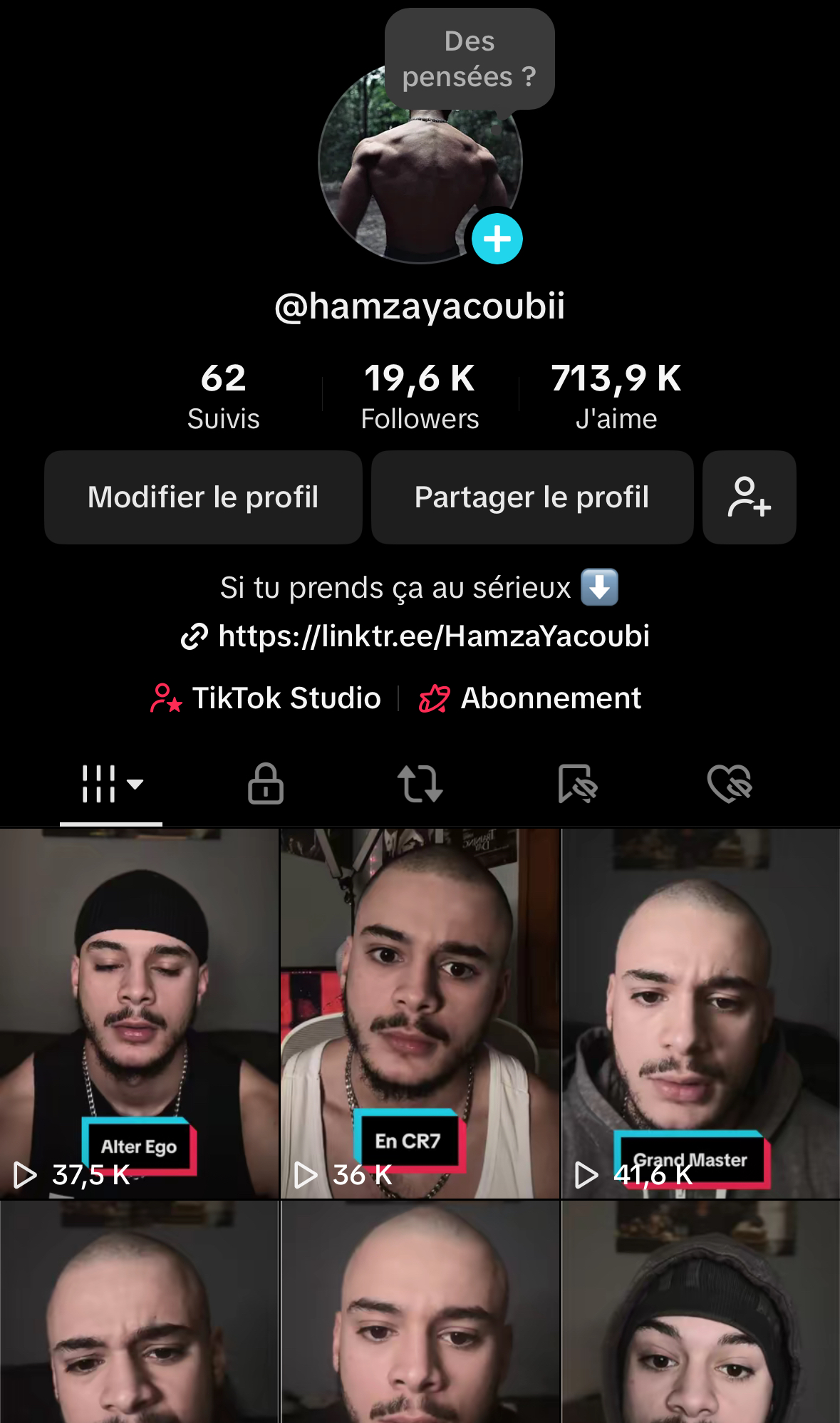Open the add friends icon button
The height and width of the screenshot is (1423, 840).
[x=749, y=497]
